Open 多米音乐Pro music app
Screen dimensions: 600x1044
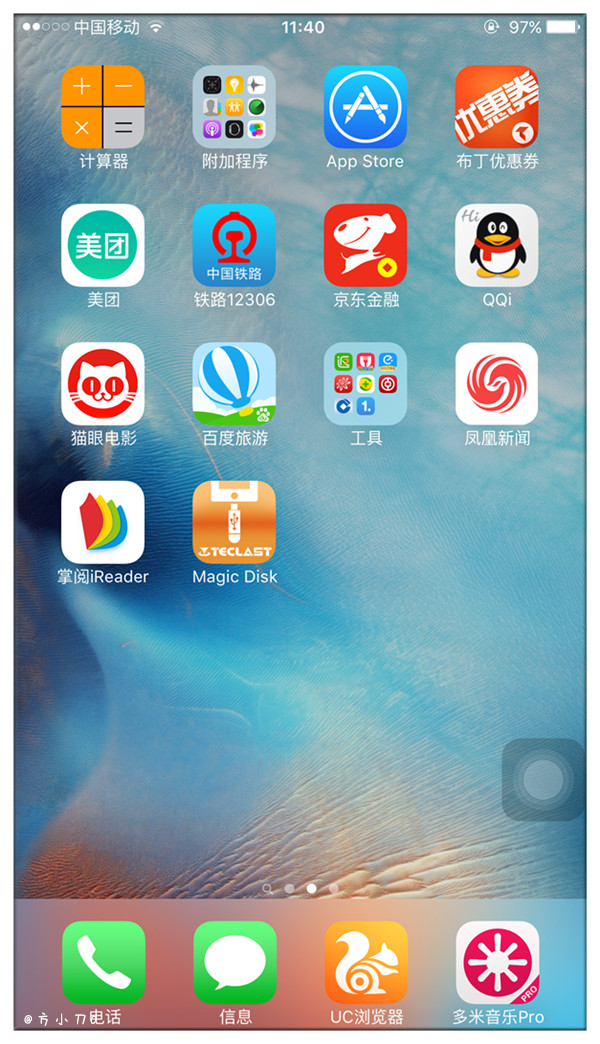tap(496, 962)
